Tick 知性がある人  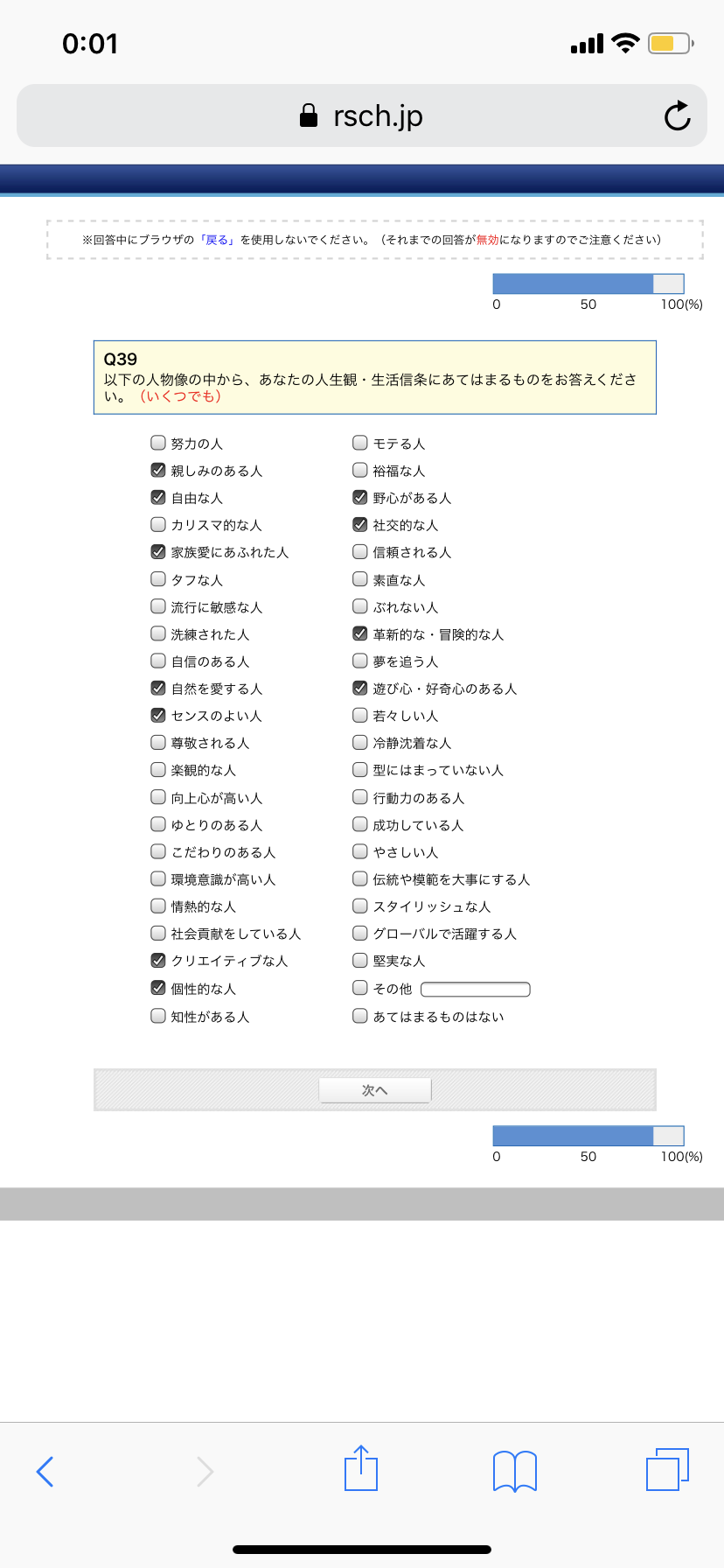tap(158, 1016)
